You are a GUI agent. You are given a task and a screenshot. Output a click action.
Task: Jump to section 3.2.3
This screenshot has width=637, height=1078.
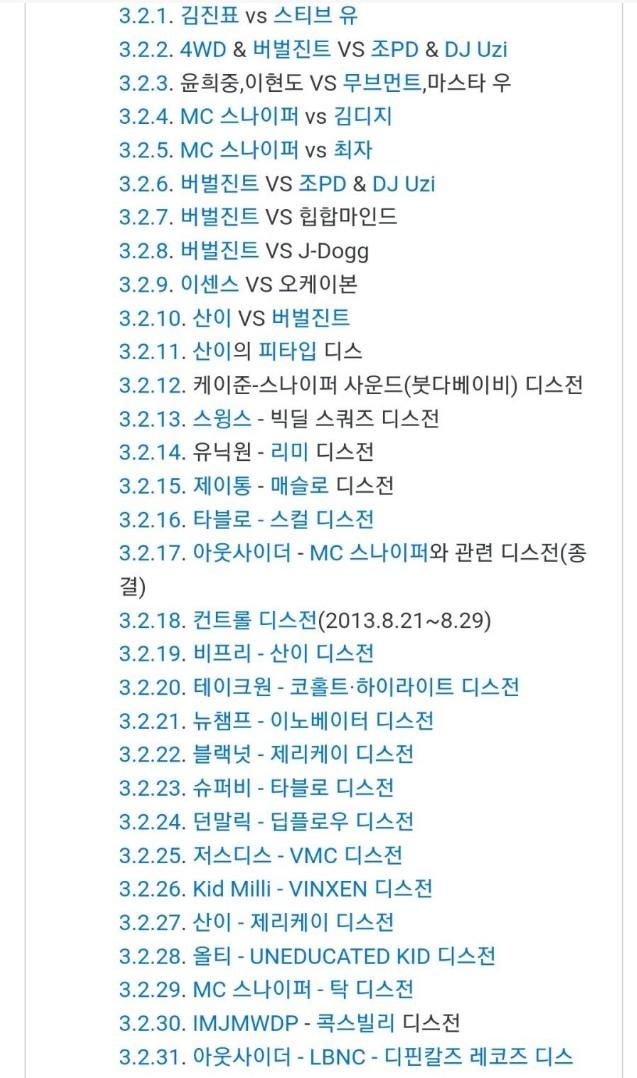click(146, 82)
